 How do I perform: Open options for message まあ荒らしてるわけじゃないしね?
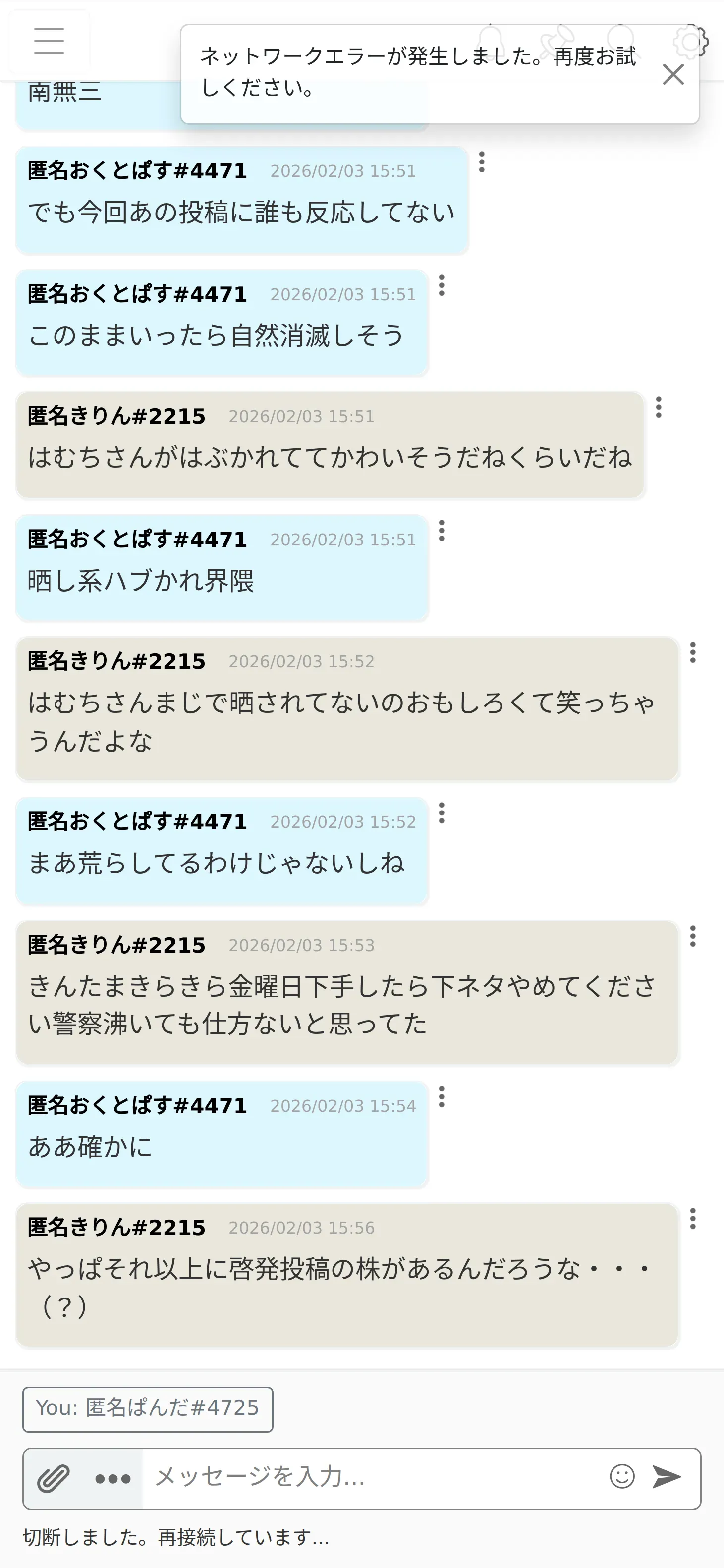[x=442, y=813]
